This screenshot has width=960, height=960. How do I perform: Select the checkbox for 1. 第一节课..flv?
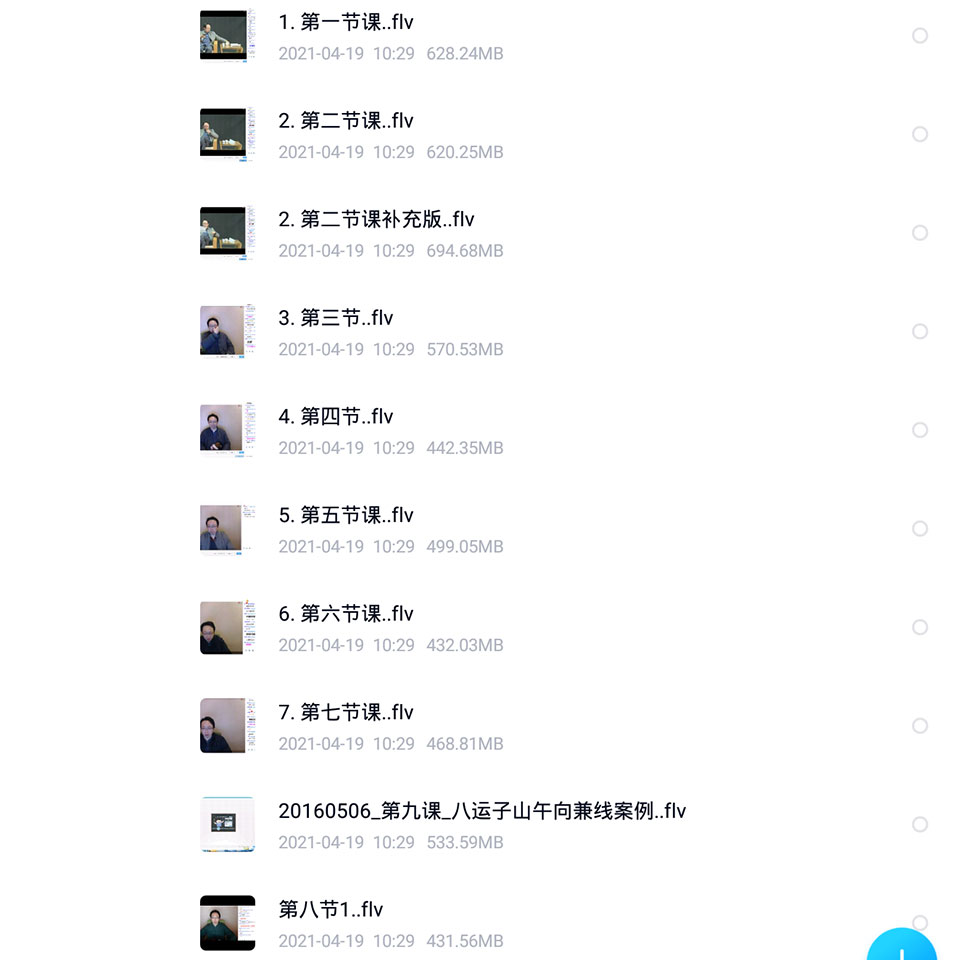tap(920, 36)
